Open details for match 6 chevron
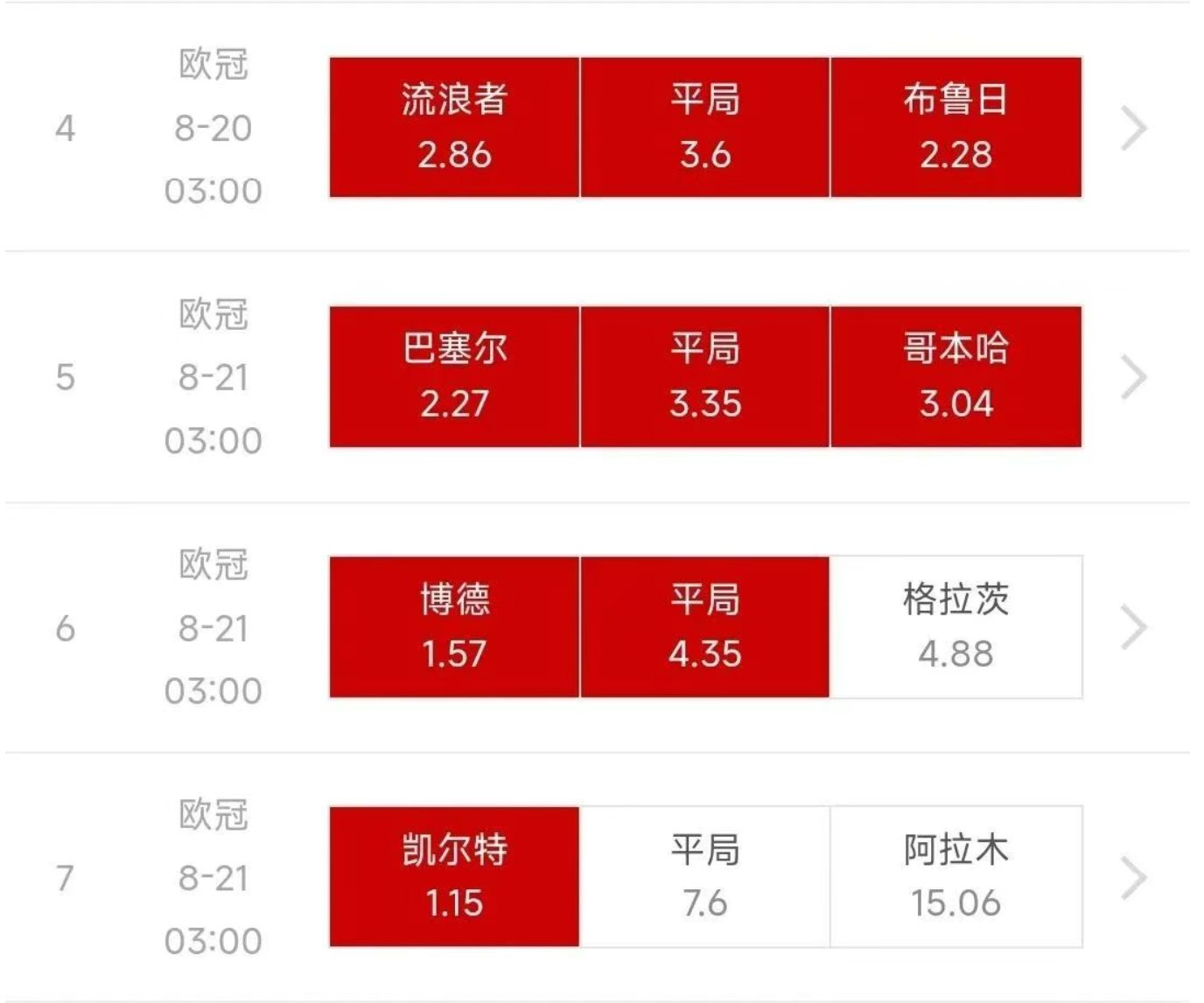The height and width of the screenshot is (1003, 1204). [1133, 628]
